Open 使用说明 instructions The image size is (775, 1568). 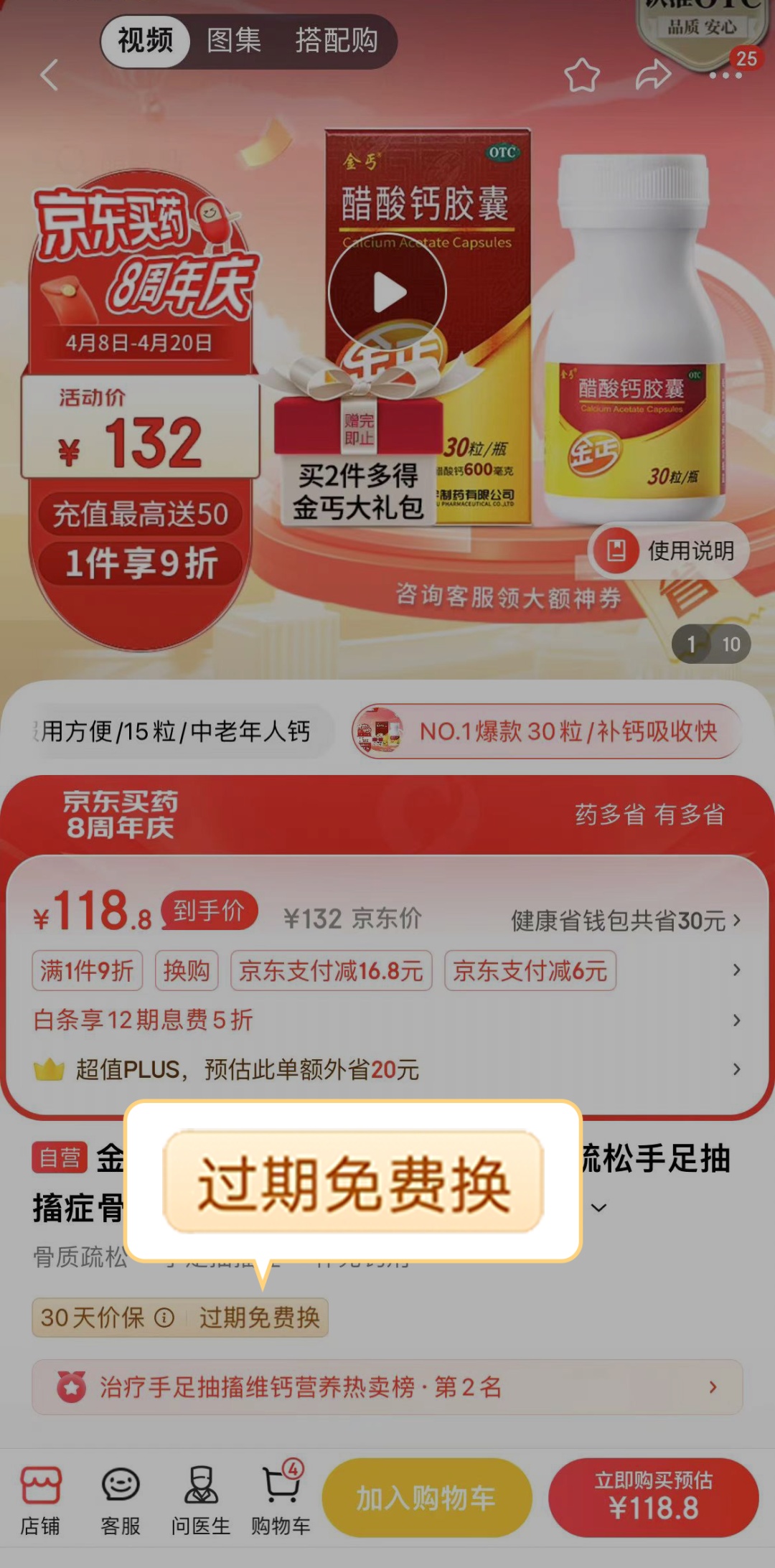click(669, 551)
